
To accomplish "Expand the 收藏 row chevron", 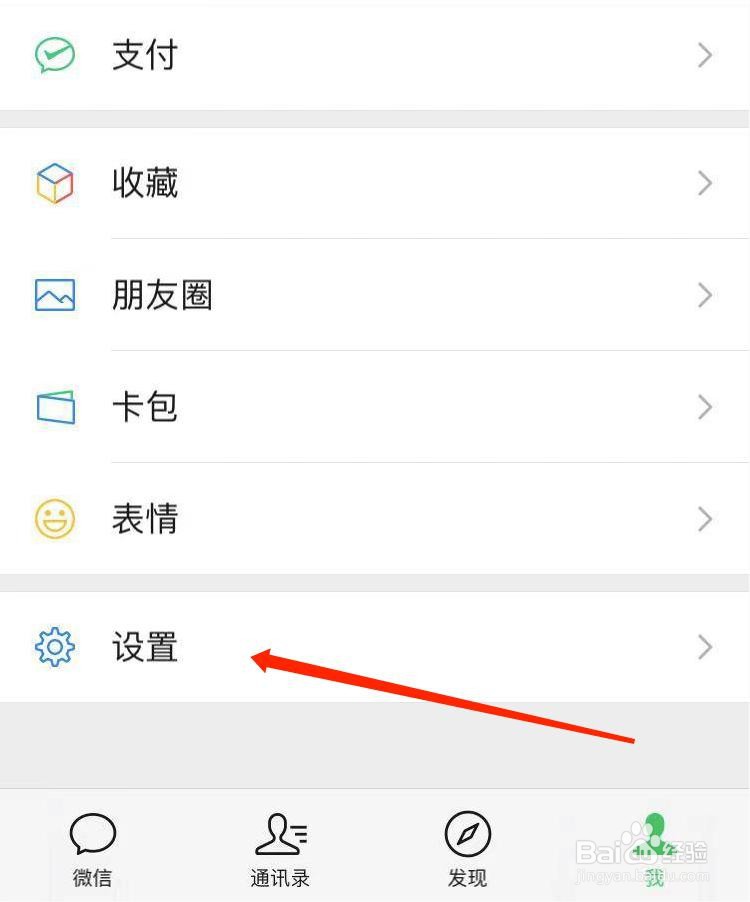I will pos(706,183).
